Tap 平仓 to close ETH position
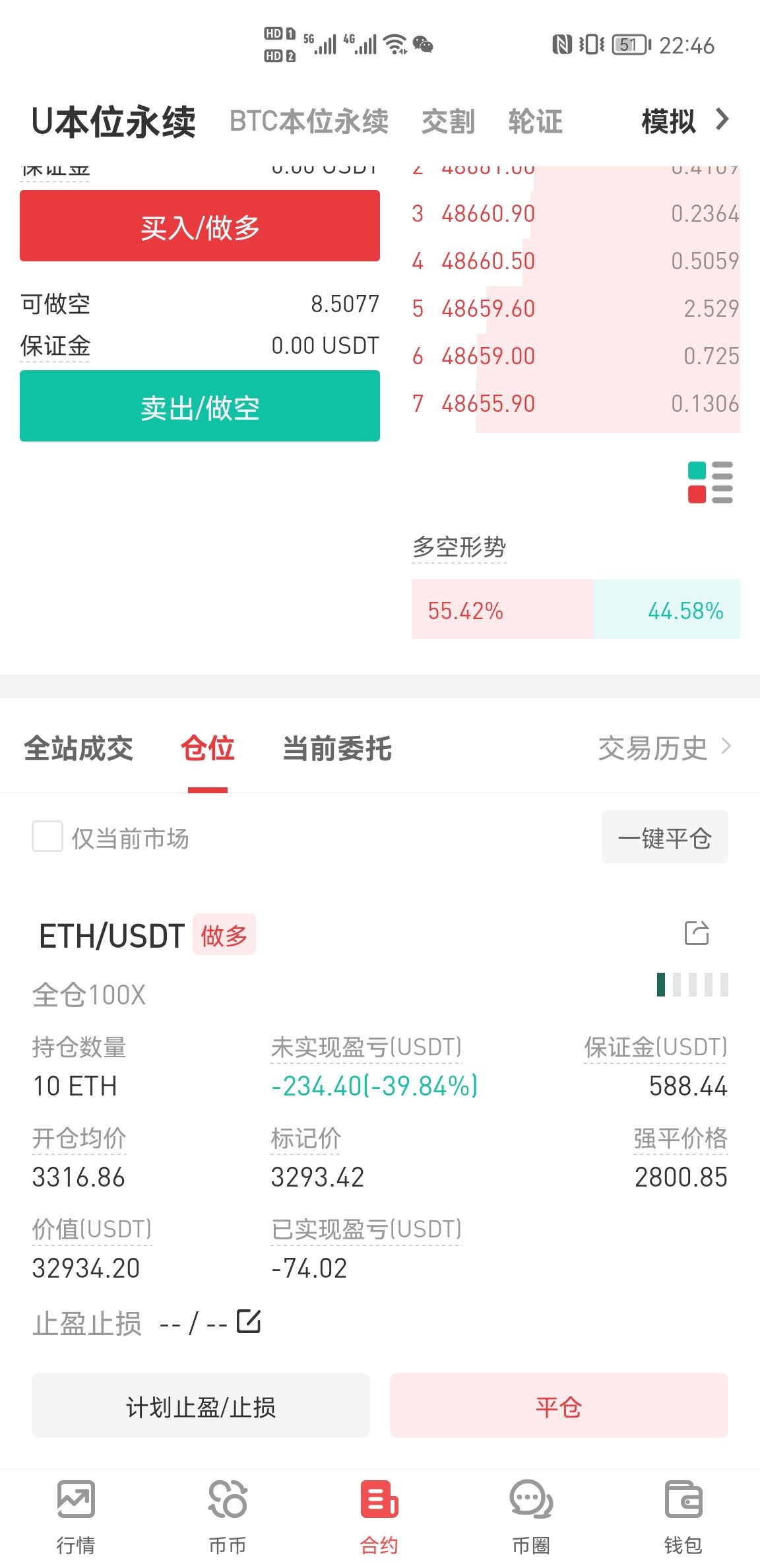This screenshot has height=1568, width=760. (559, 1406)
